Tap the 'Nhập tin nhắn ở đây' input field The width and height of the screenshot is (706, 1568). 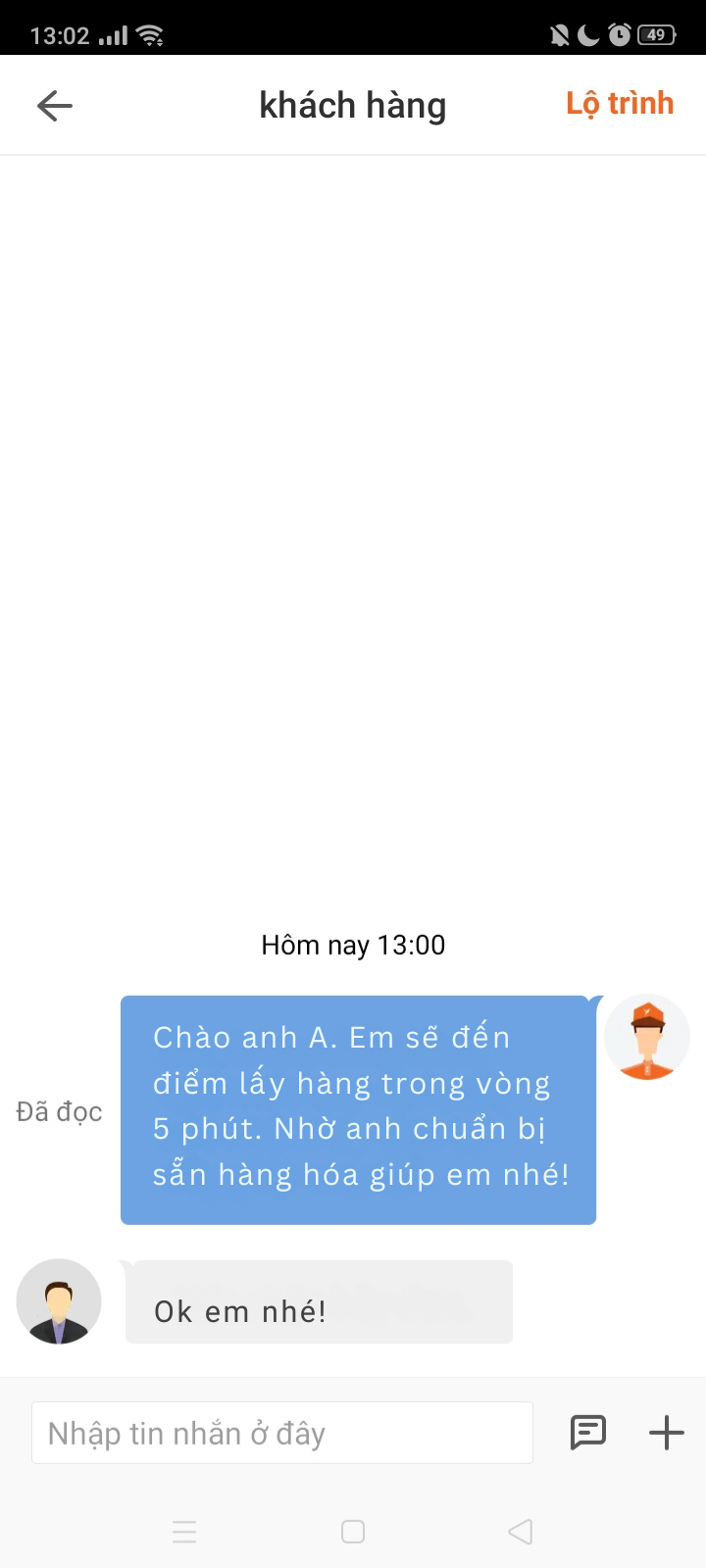[282, 1432]
